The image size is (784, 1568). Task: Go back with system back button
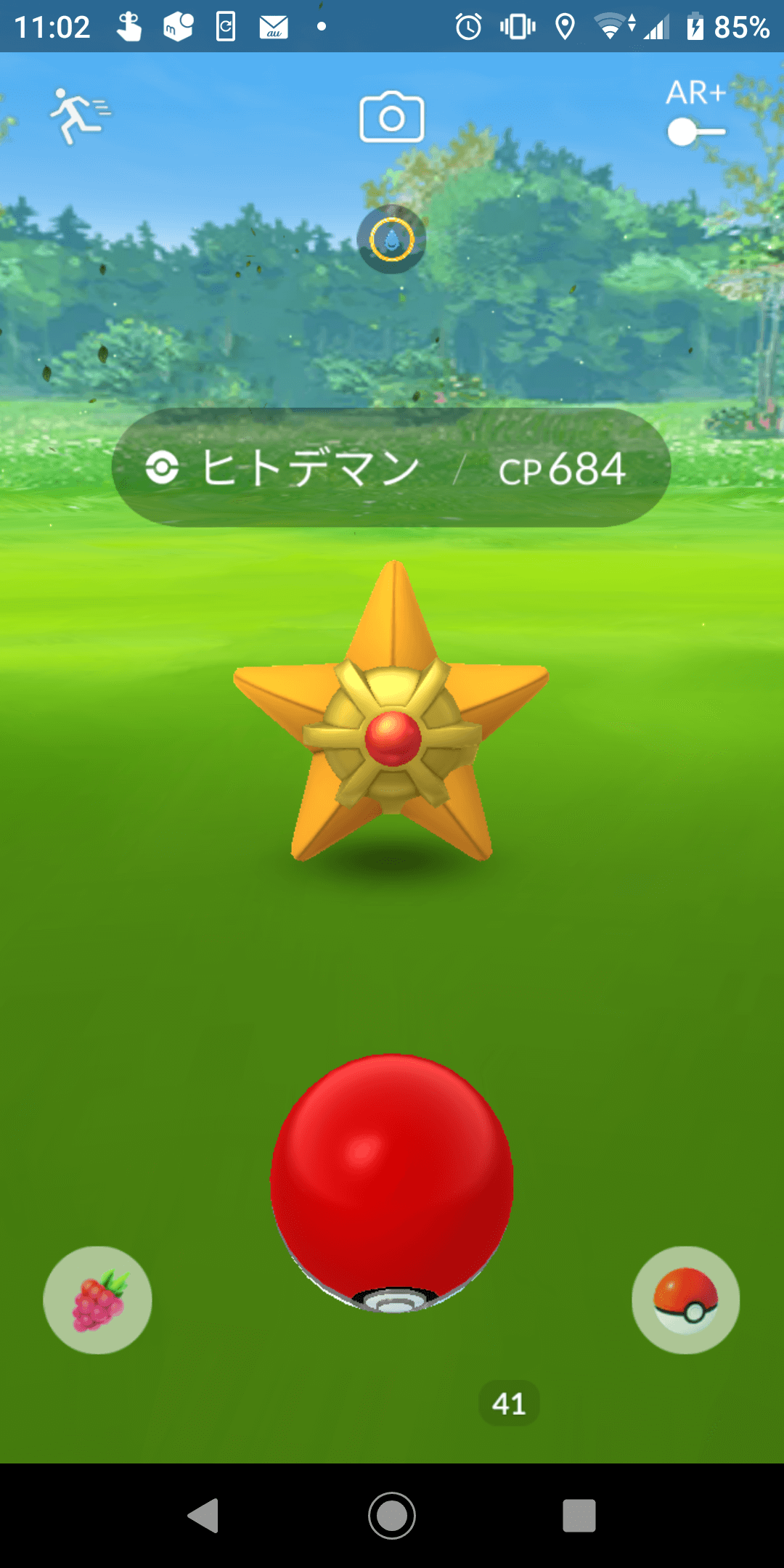coord(204,1516)
